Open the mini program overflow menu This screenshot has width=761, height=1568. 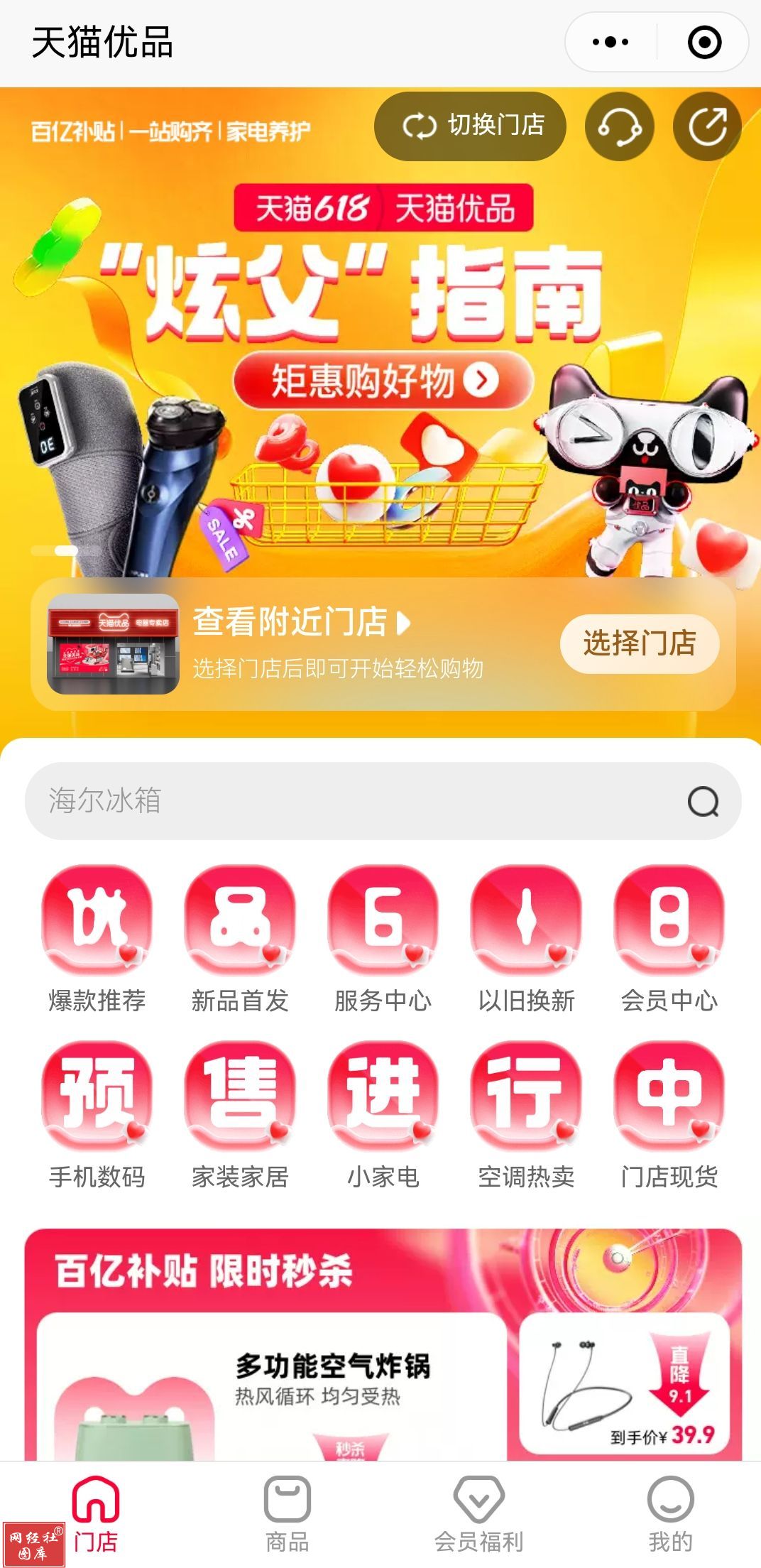pos(611,42)
